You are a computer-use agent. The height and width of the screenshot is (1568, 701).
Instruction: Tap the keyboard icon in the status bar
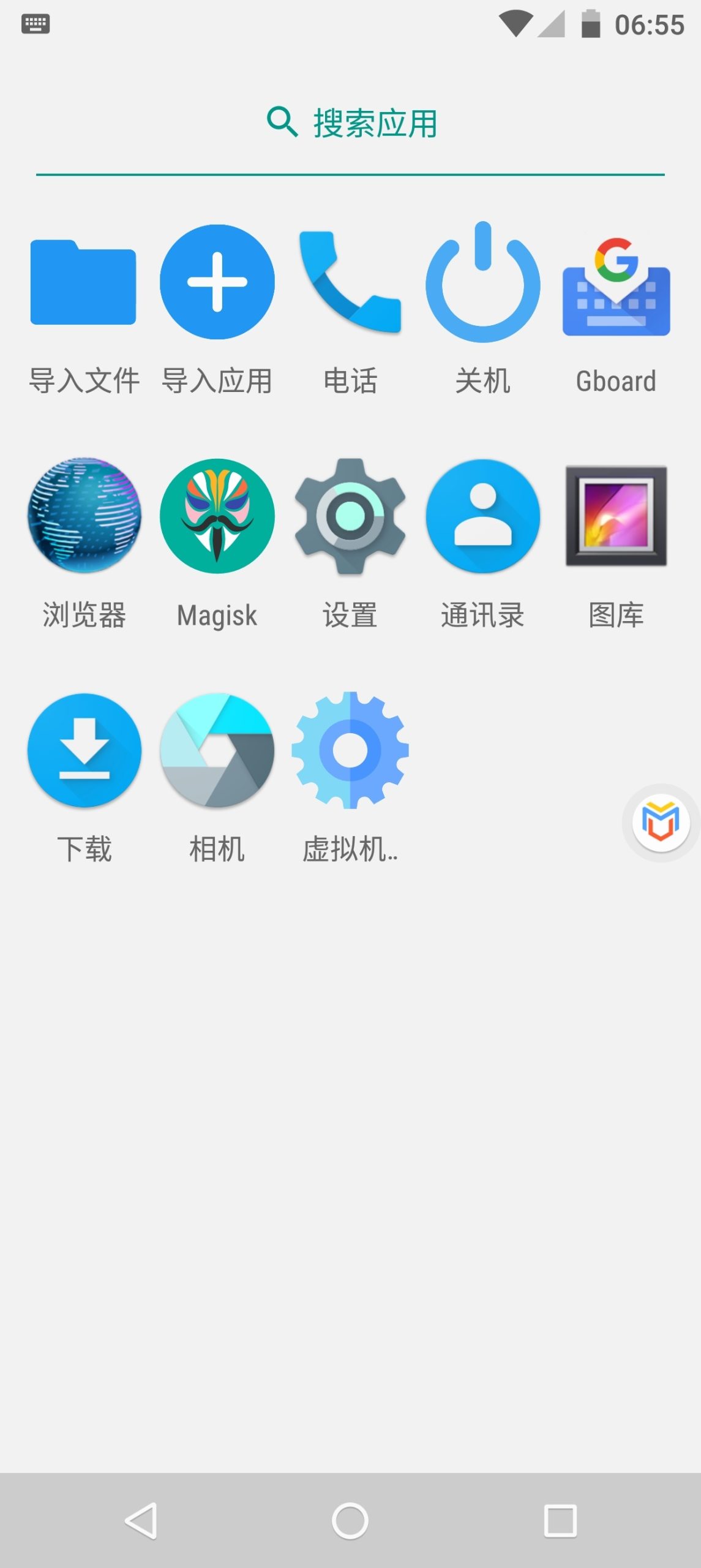tap(35, 24)
